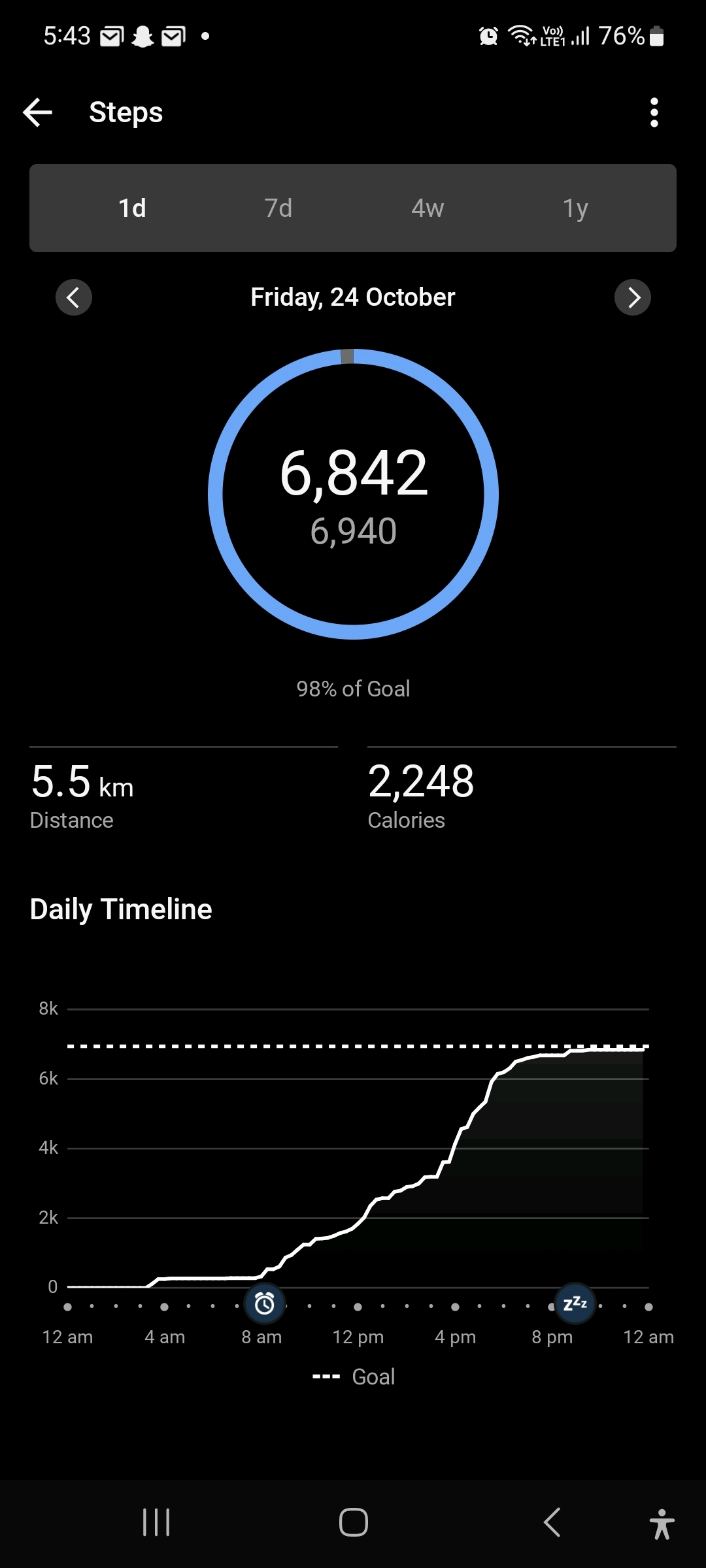Viewport: 706px width, 1568px height.
Task: Switch to the 1y view
Action: tap(575, 208)
